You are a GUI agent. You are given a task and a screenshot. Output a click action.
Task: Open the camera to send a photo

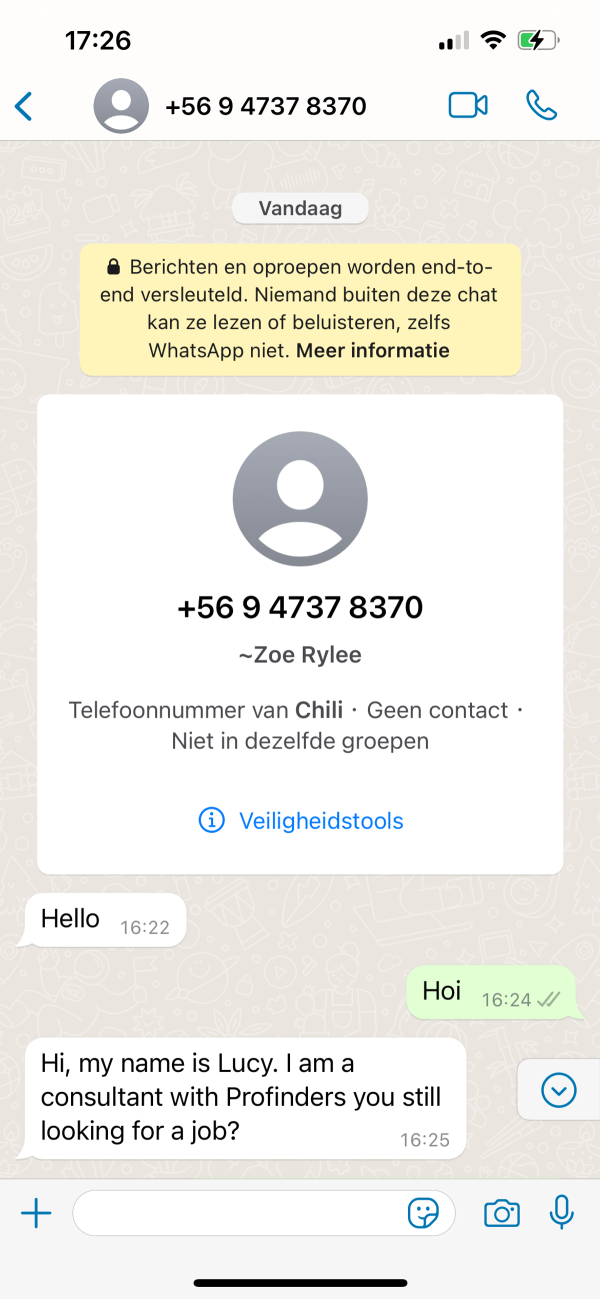point(502,1214)
